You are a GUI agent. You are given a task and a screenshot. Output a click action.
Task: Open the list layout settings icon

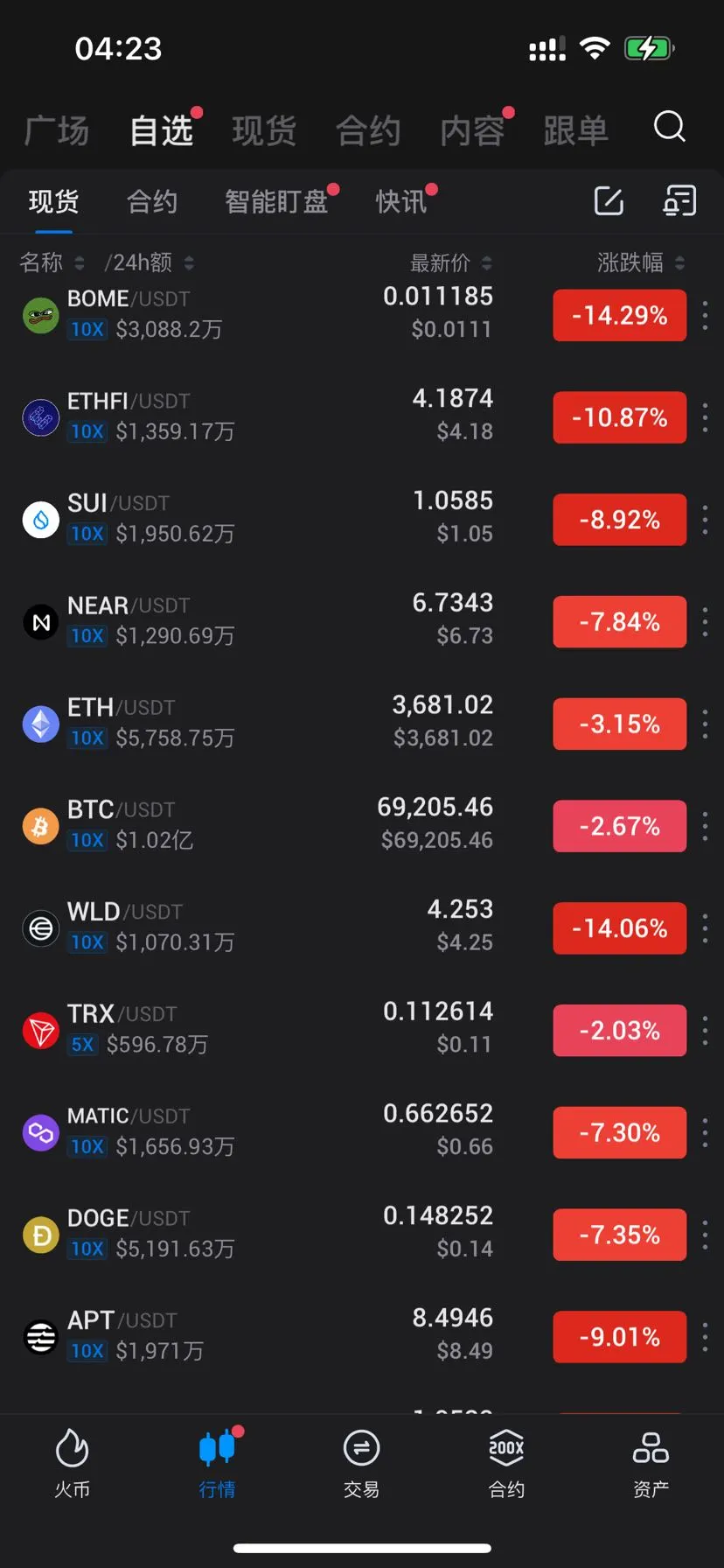point(679,200)
